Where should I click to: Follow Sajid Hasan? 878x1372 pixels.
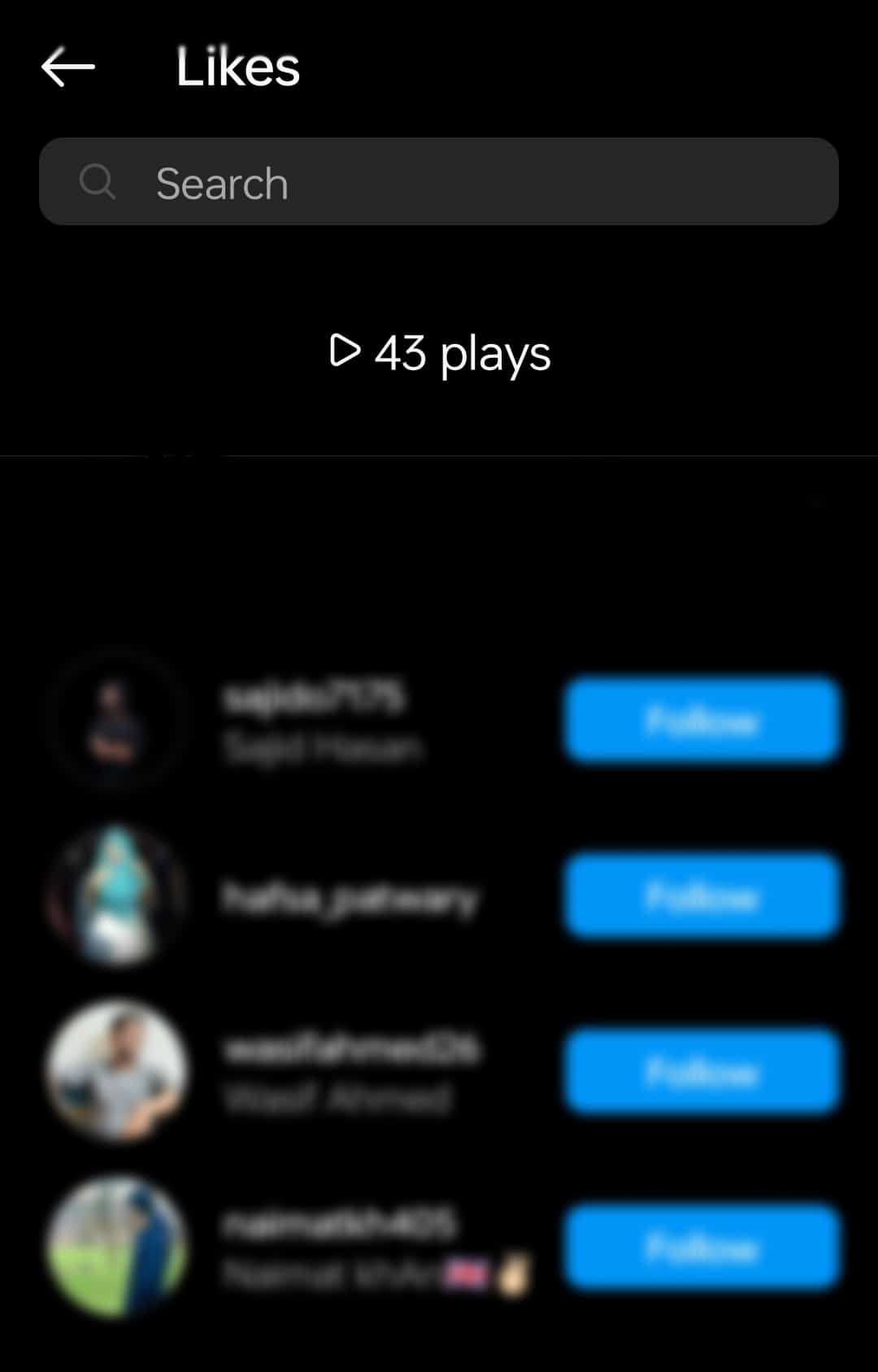pyautogui.click(x=702, y=720)
